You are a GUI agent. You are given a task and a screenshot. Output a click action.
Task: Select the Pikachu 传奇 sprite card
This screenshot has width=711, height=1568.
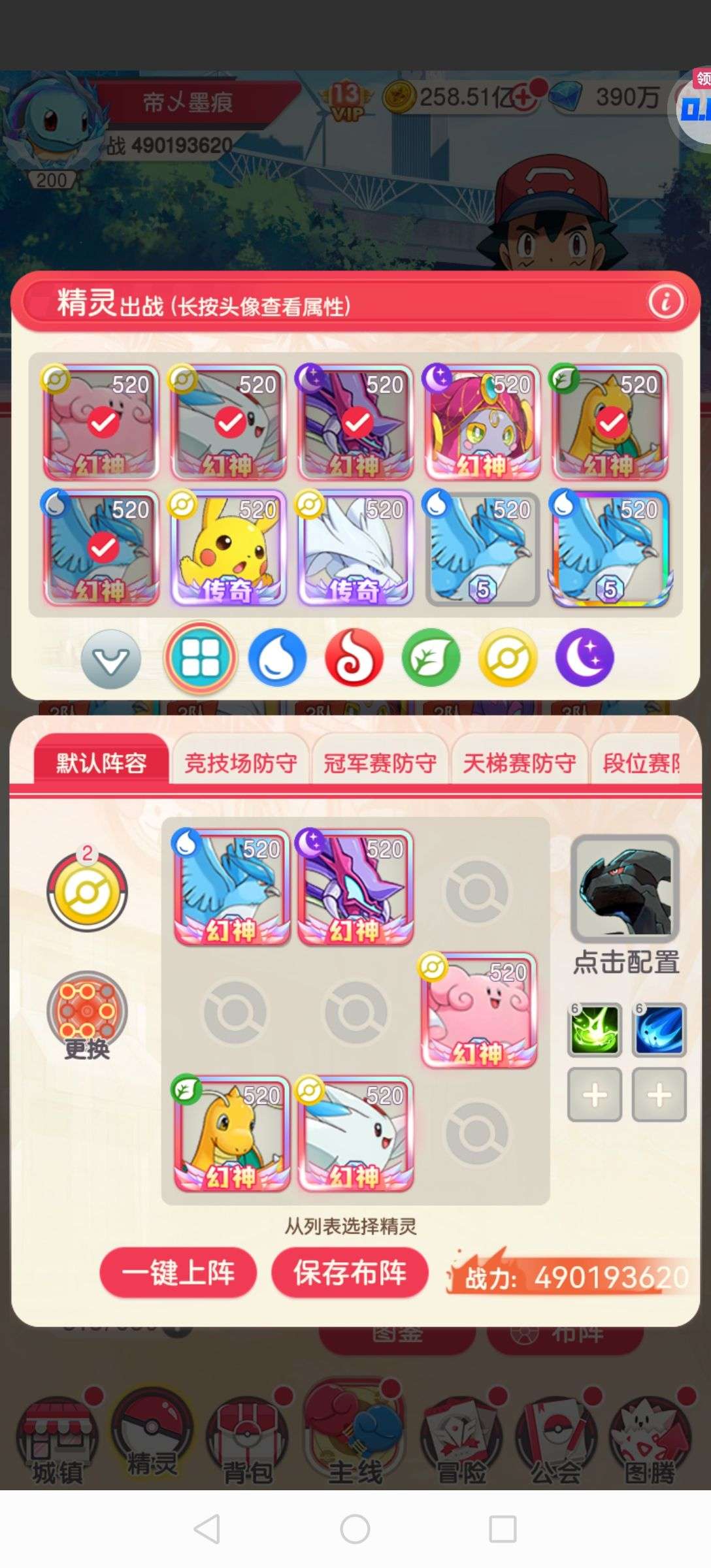point(227,549)
